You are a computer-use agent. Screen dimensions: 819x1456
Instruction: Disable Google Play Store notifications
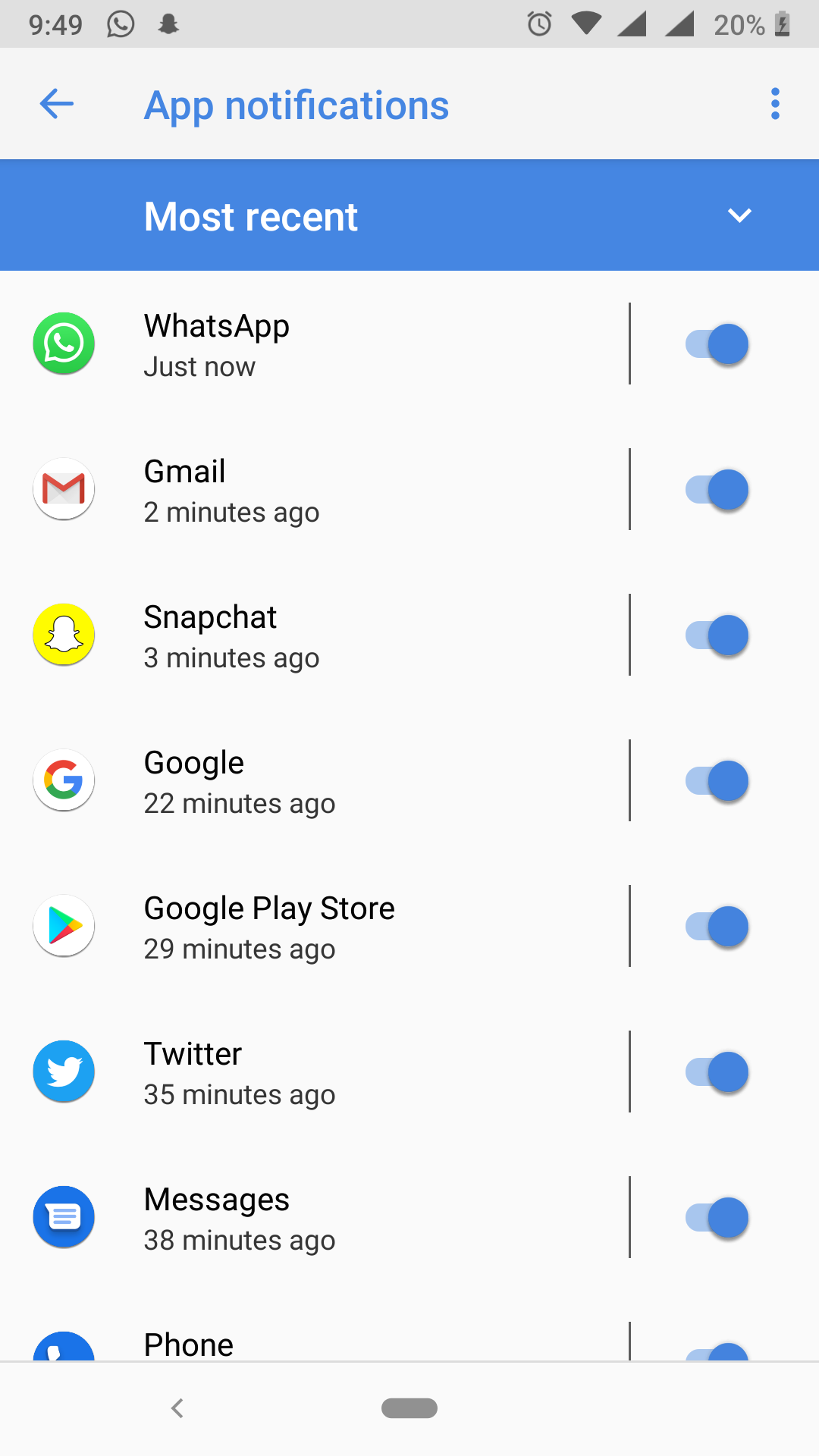tap(717, 927)
